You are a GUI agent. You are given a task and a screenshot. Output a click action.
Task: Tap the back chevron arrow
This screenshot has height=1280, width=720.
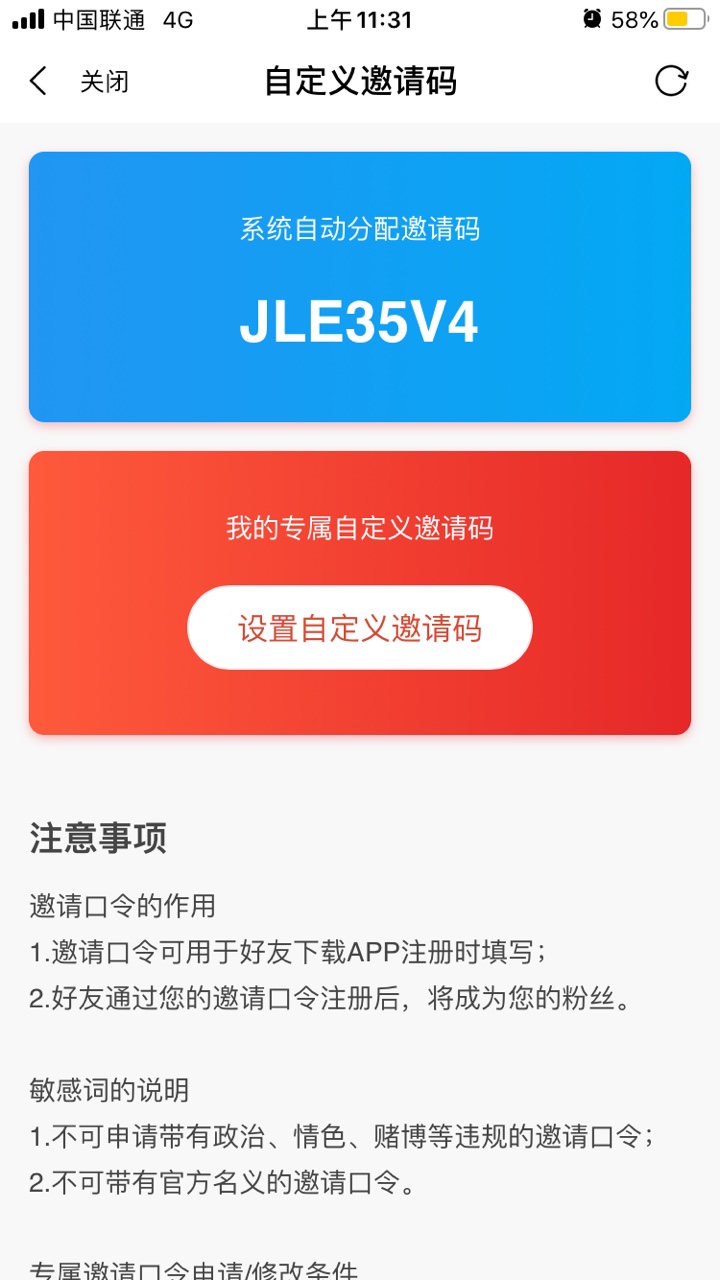coord(37,80)
